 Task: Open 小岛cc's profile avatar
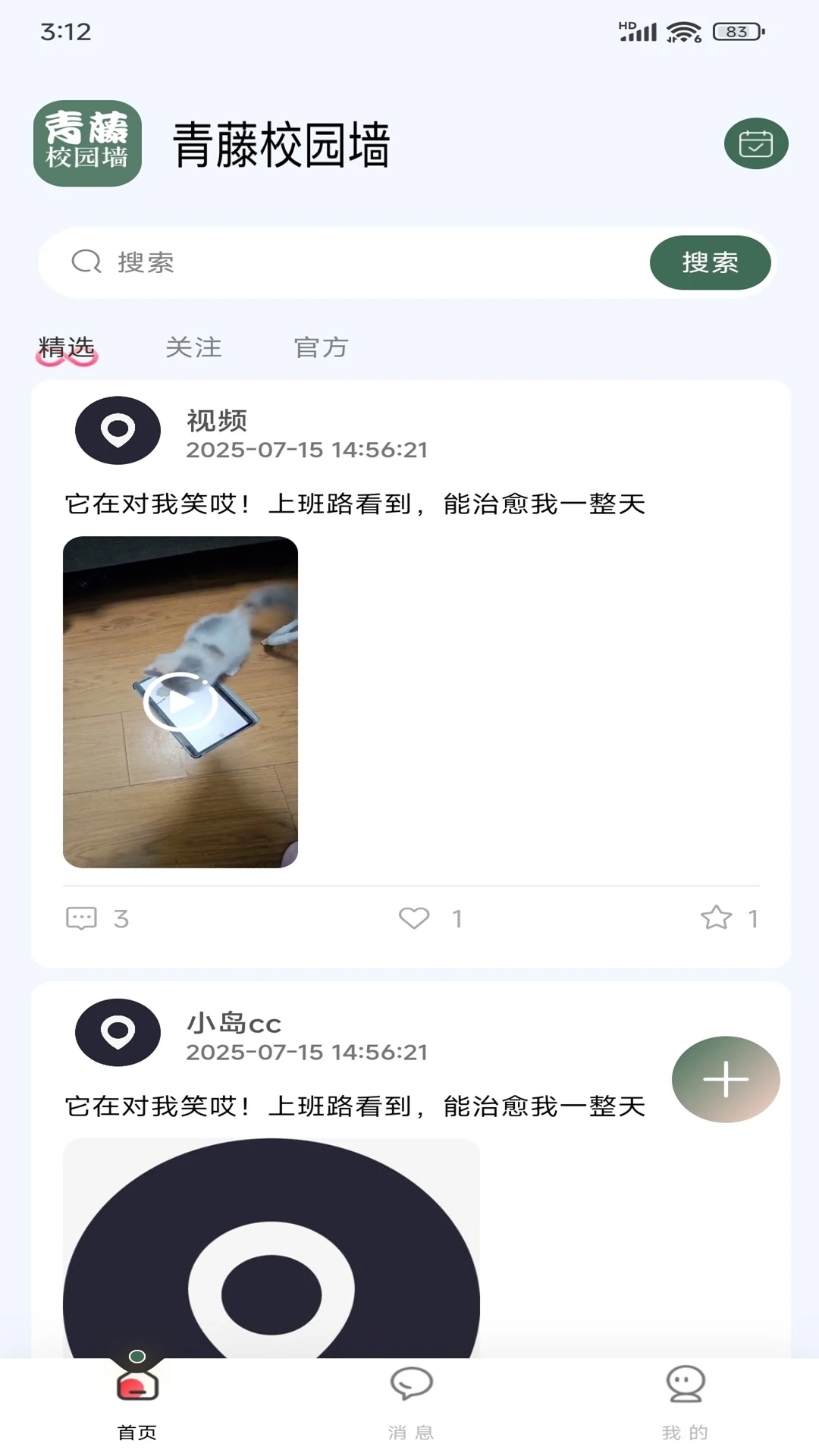[118, 1032]
